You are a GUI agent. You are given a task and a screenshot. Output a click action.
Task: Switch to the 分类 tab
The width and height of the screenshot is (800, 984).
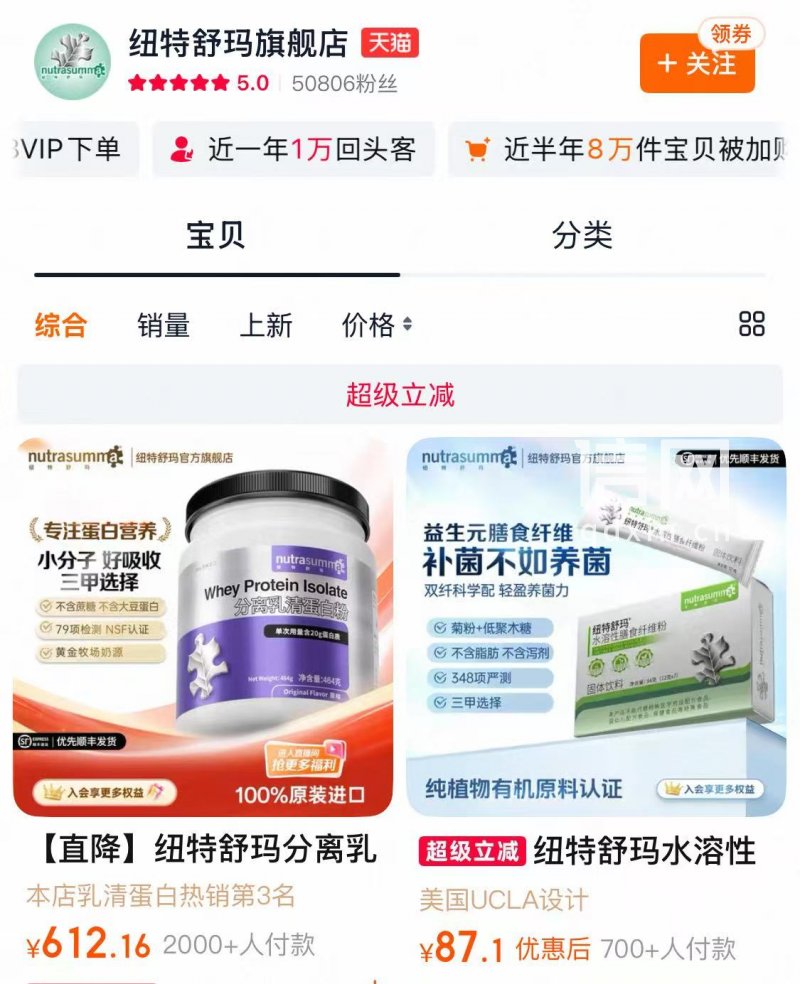[x=582, y=236]
